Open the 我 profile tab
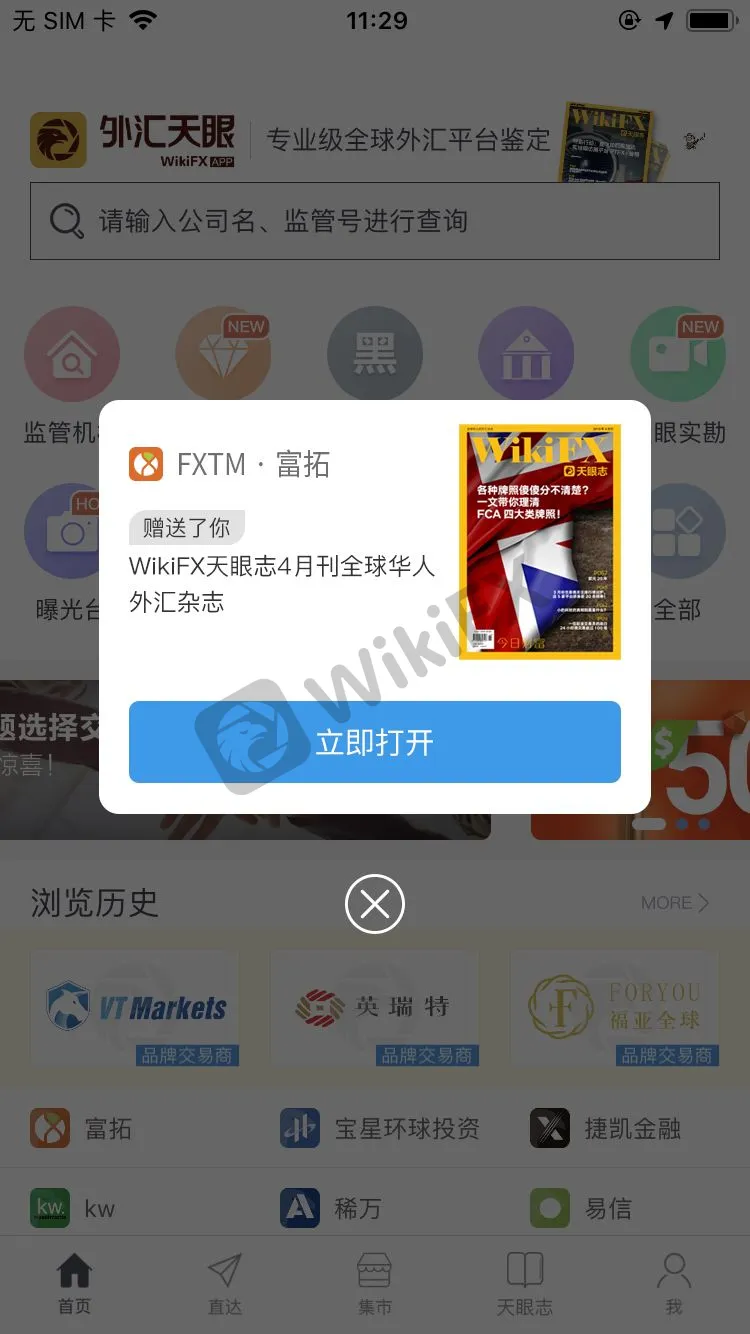 click(674, 1285)
